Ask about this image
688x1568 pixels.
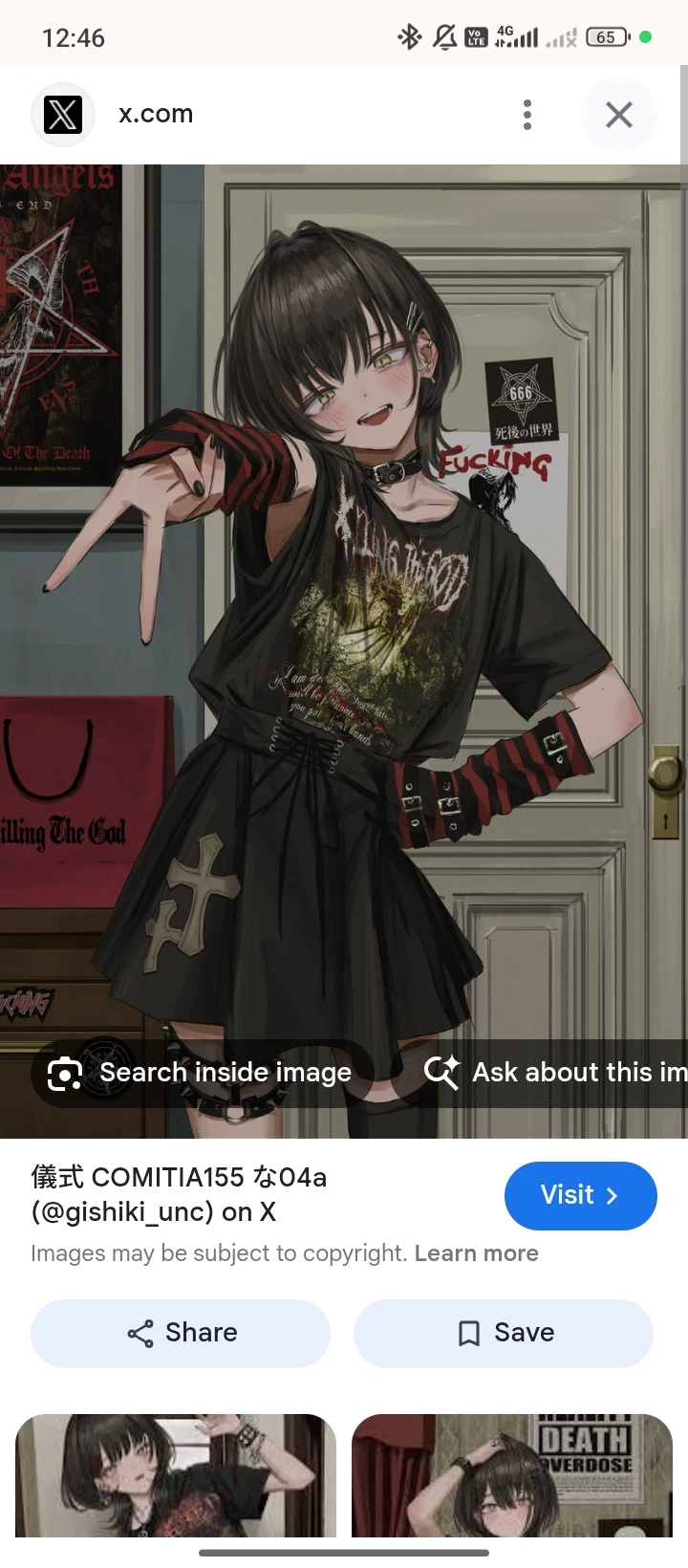click(x=556, y=1073)
